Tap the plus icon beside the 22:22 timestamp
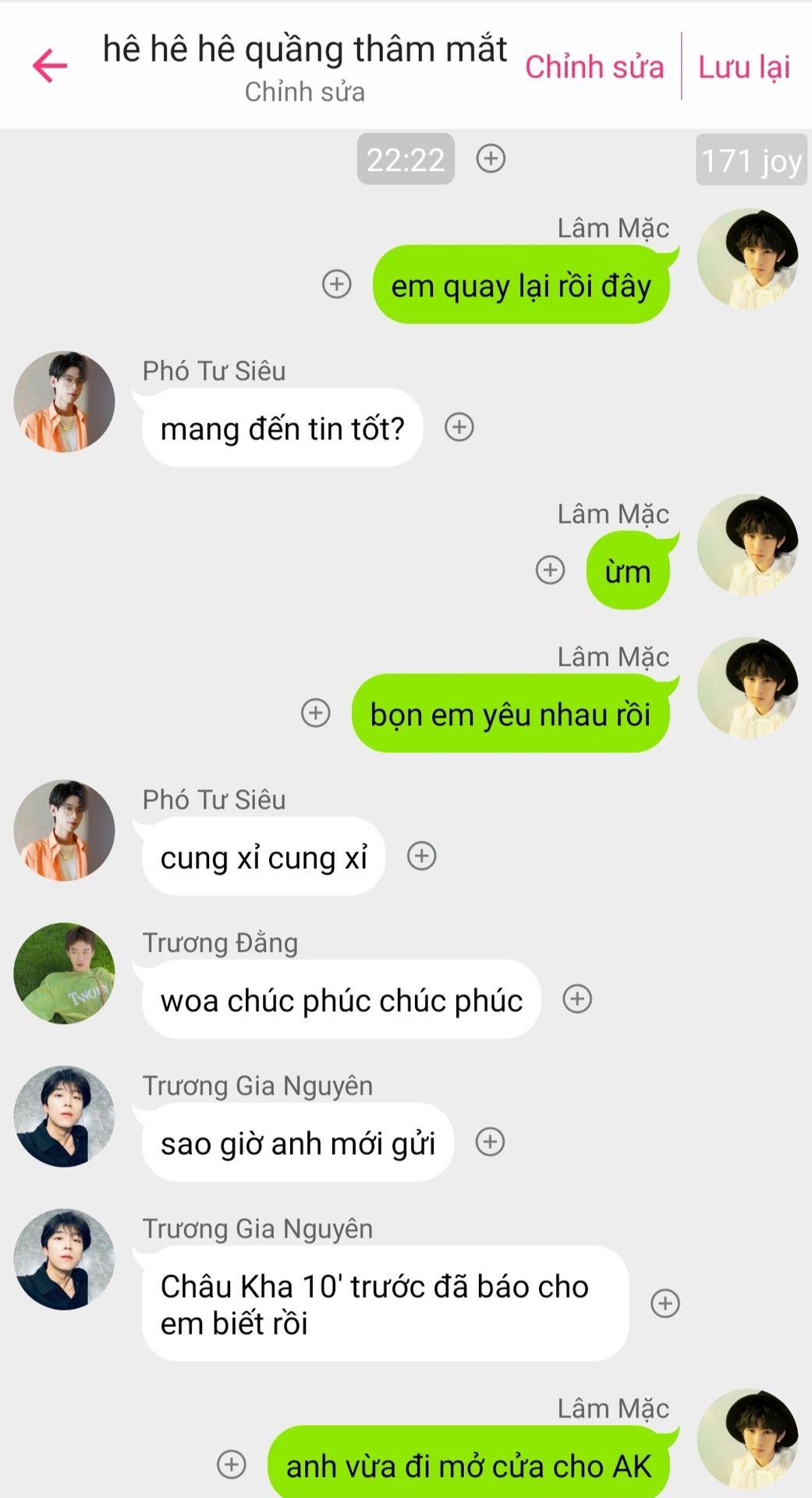Viewport: 812px width, 1498px height. [491, 158]
